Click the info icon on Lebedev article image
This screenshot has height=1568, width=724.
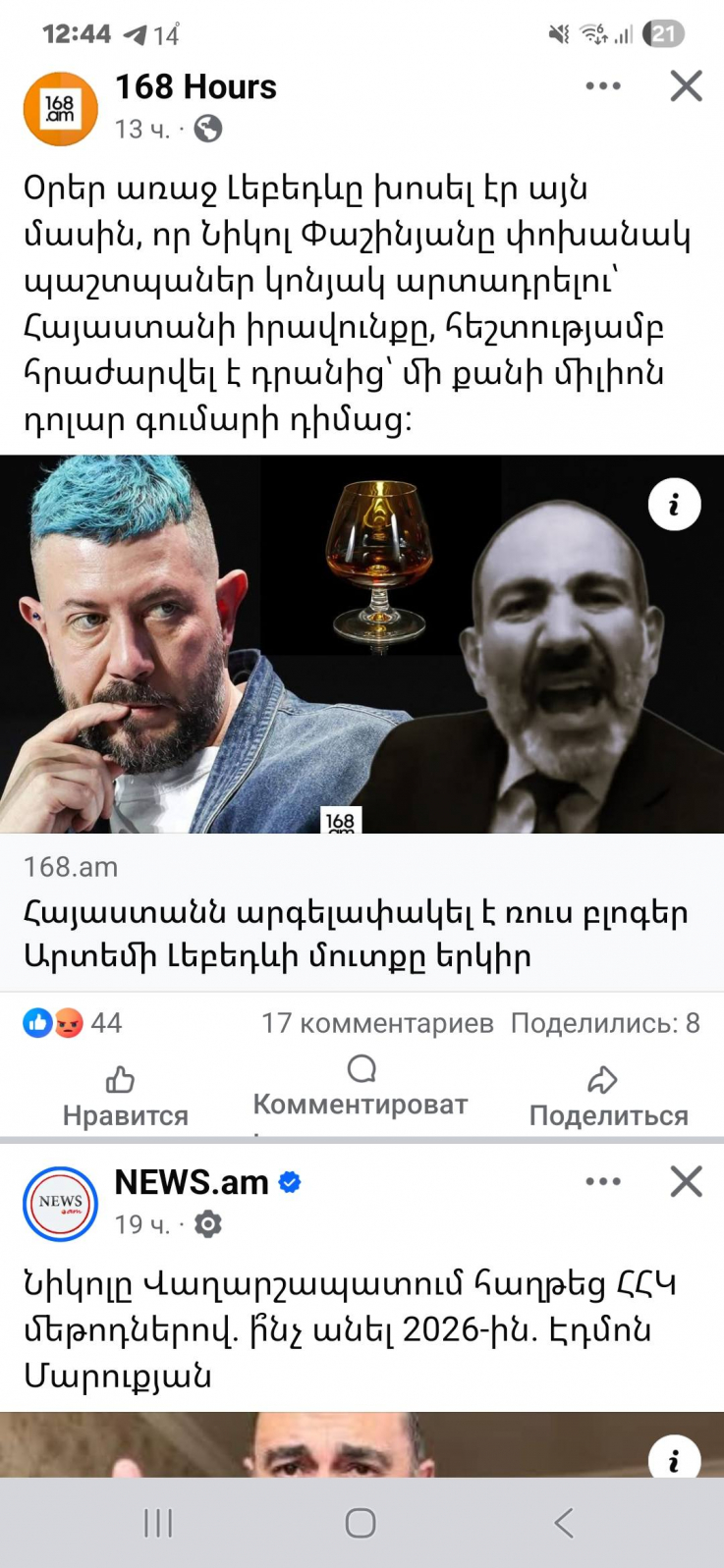(674, 505)
